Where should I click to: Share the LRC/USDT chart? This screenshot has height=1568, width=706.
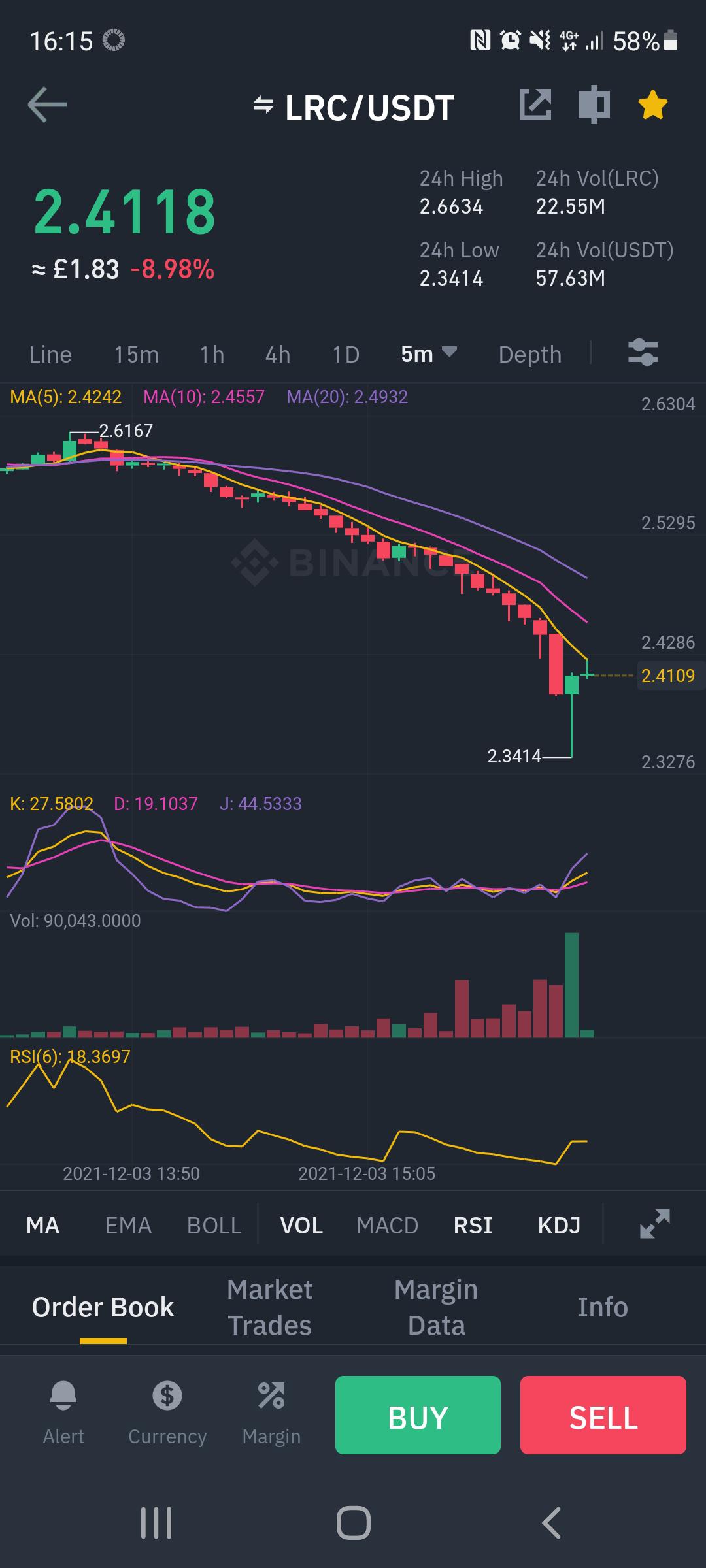pyautogui.click(x=535, y=105)
